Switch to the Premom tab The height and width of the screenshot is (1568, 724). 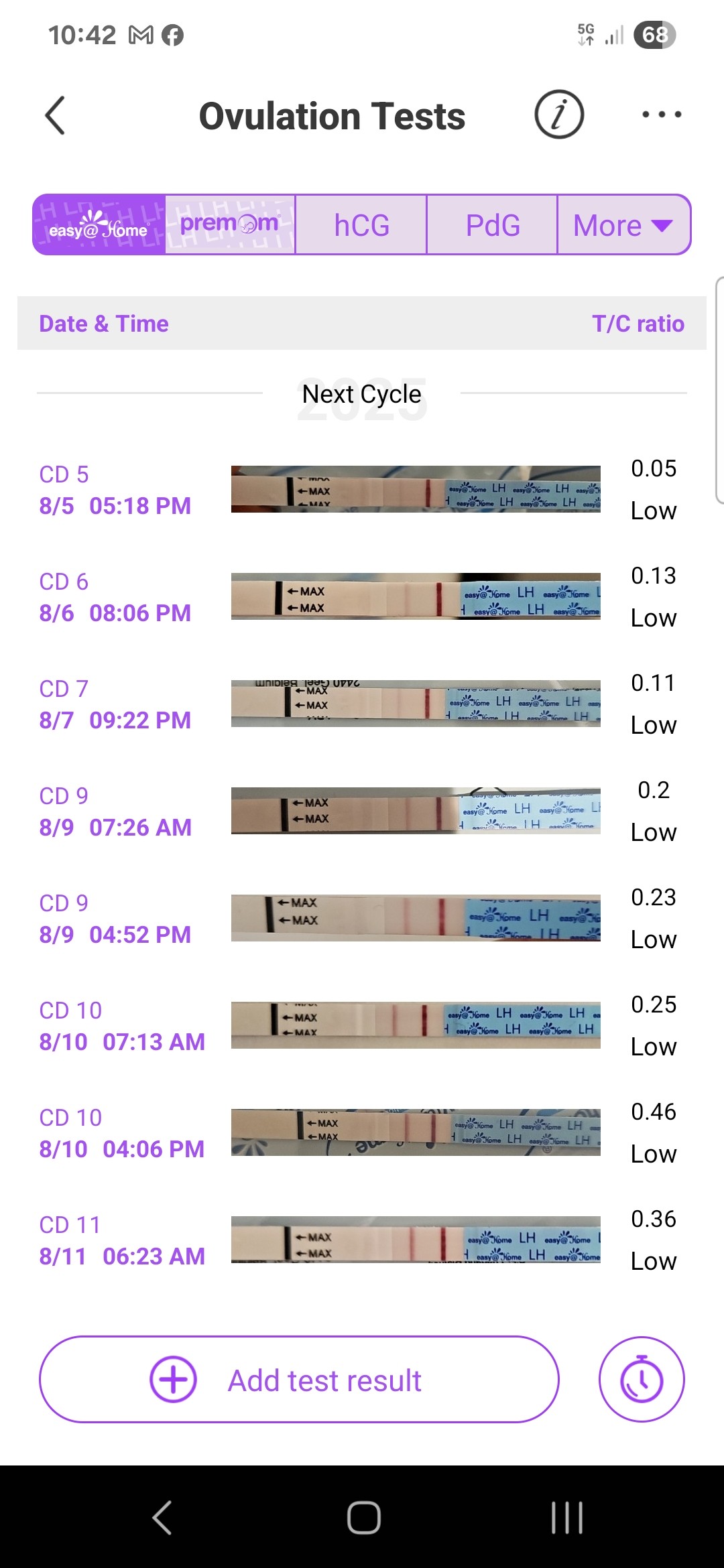[x=229, y=225]
